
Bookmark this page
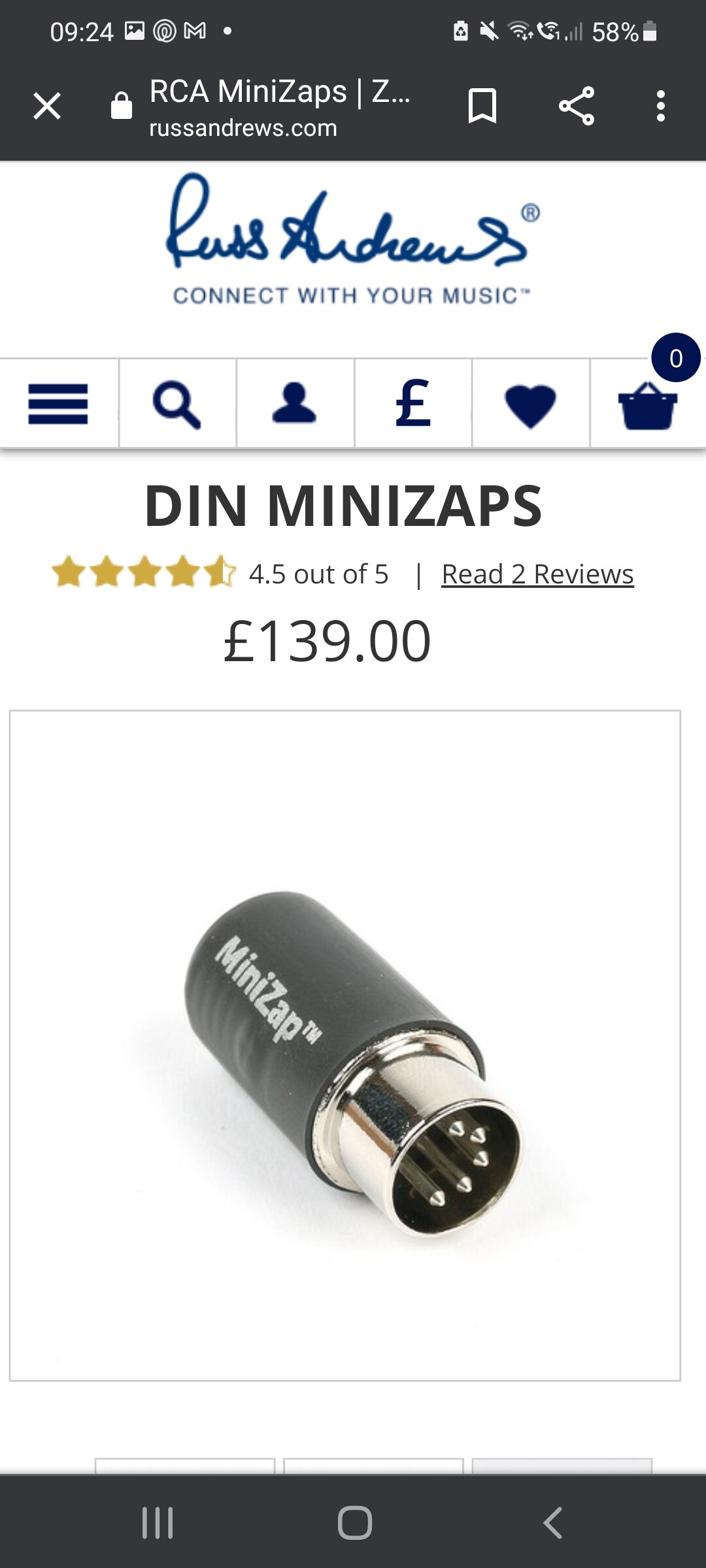pos(482,106)
